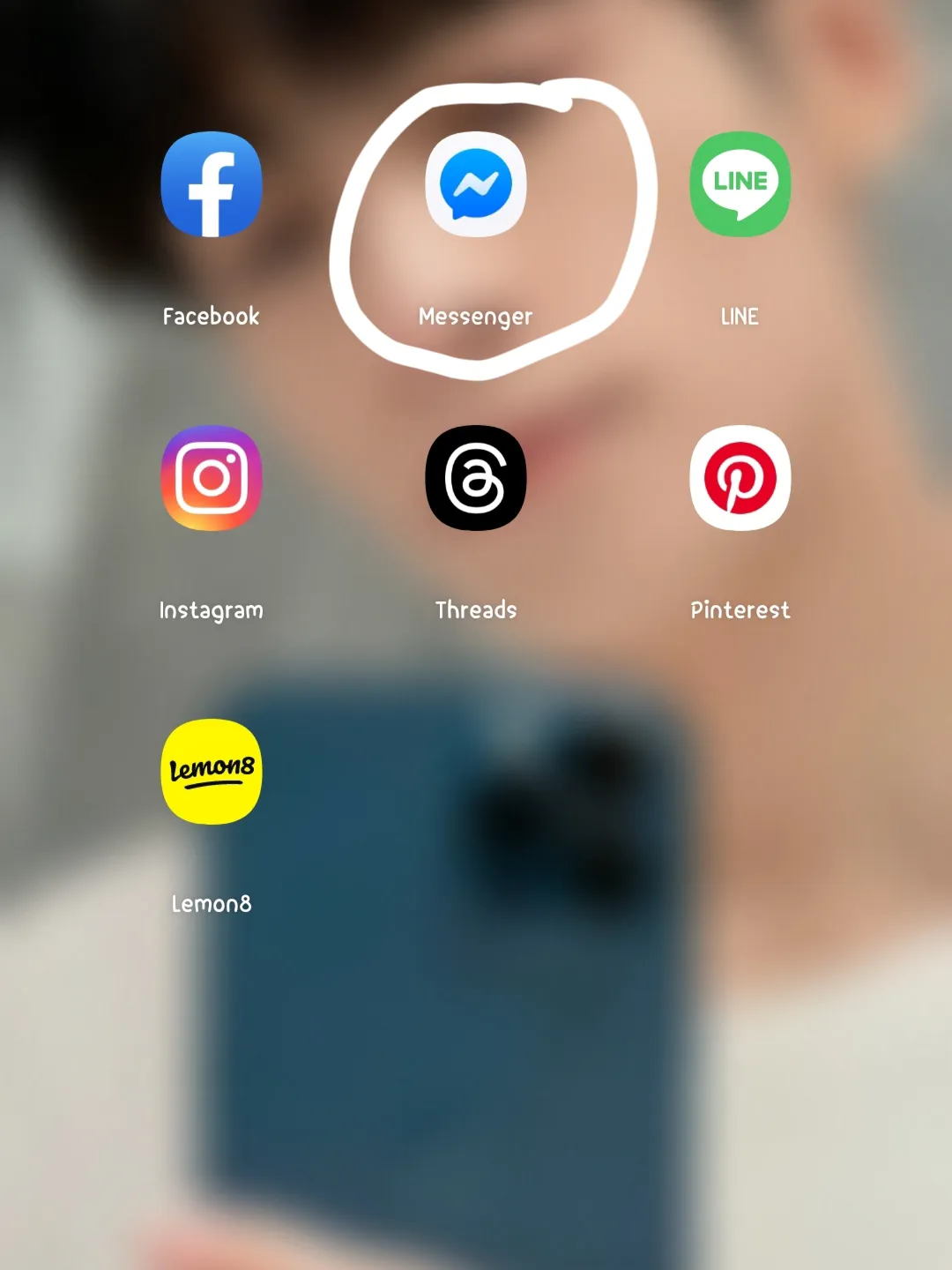
Task: Select the yellow Lemon8 badge icon
Action: pyautogui.click(x=211, y=772)
